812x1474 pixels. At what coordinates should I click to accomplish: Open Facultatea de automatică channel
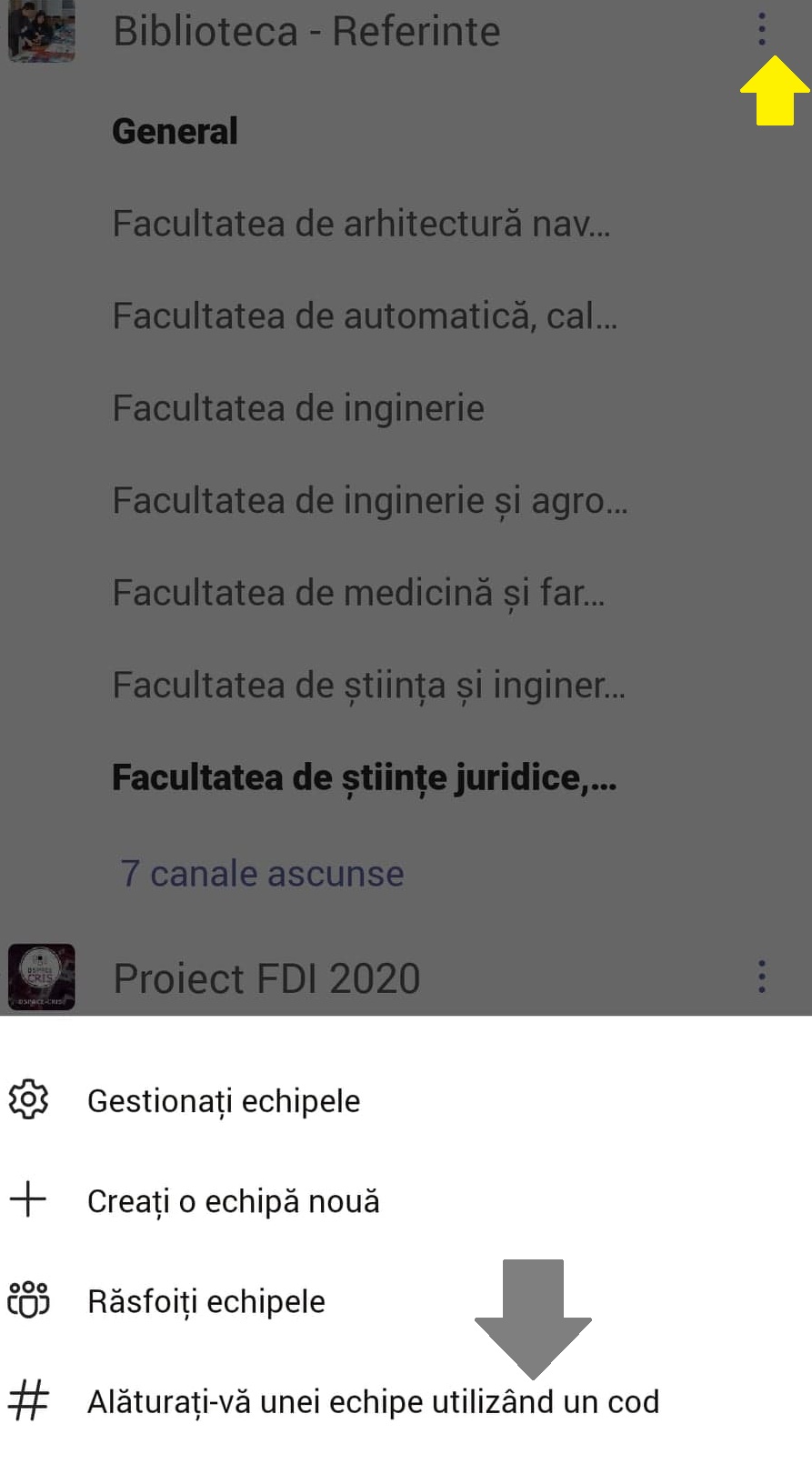pyautogui.click(x=365, y=316)
